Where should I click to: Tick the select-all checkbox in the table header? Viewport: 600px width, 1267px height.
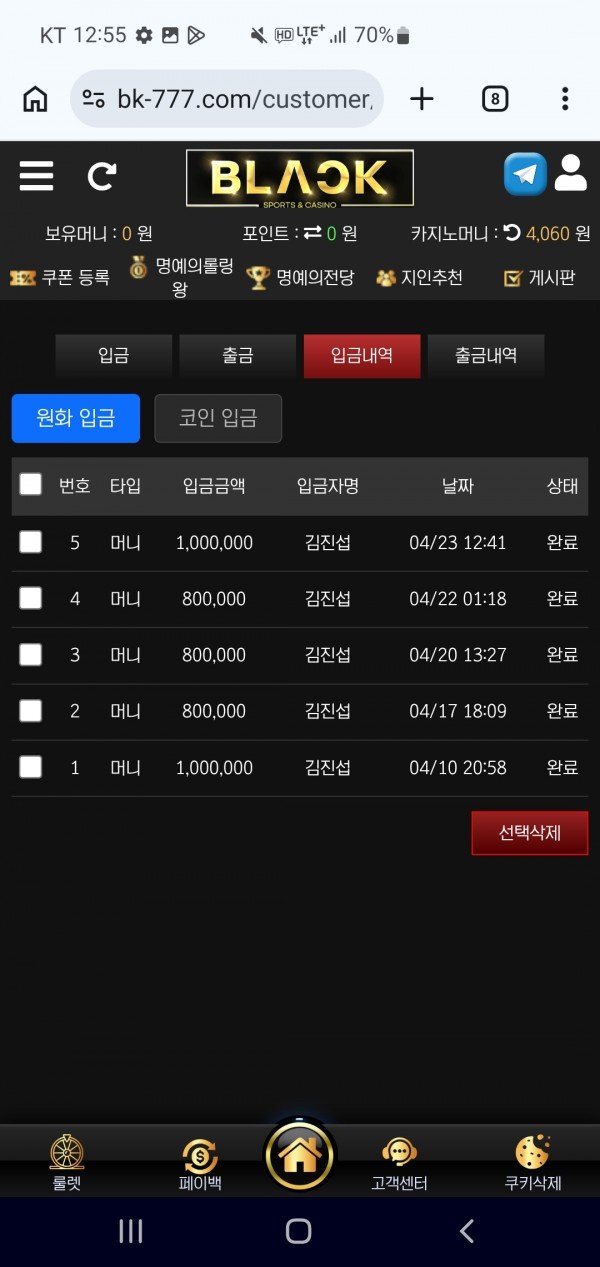point(31,485)
